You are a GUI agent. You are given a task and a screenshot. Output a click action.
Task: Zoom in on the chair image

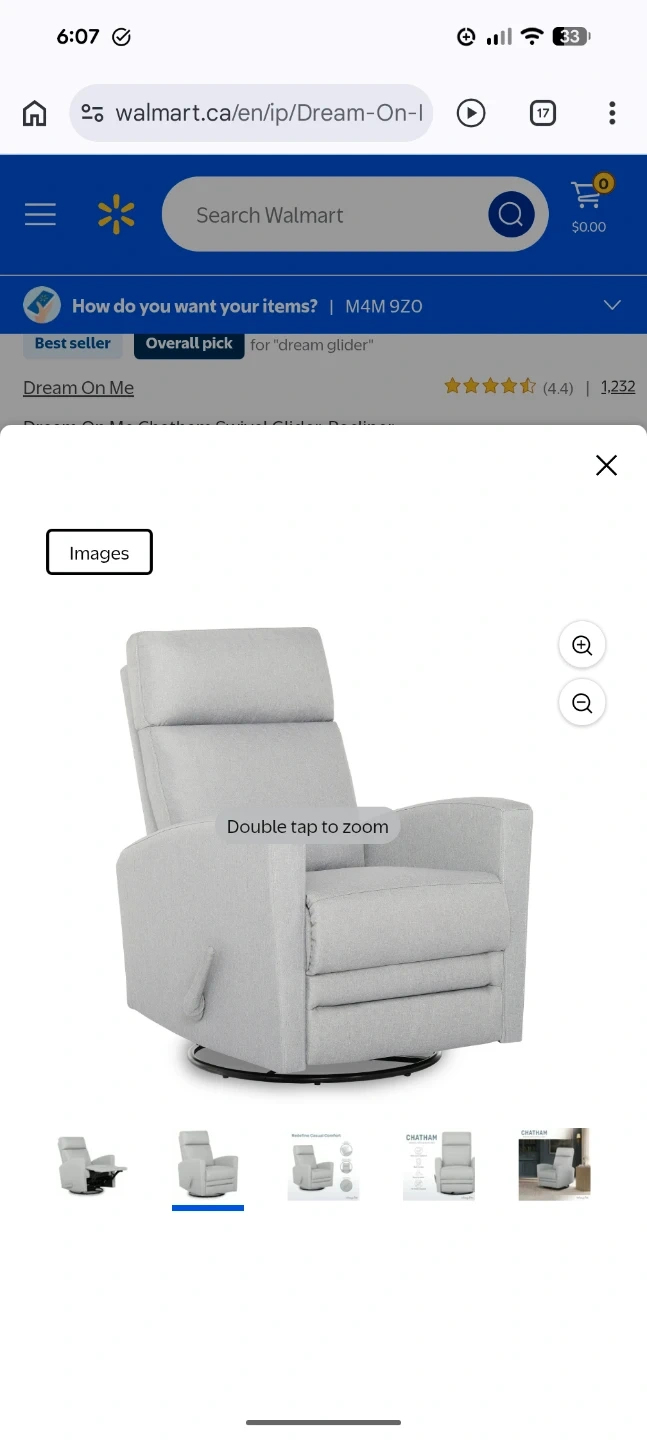[x=582, y=646]
